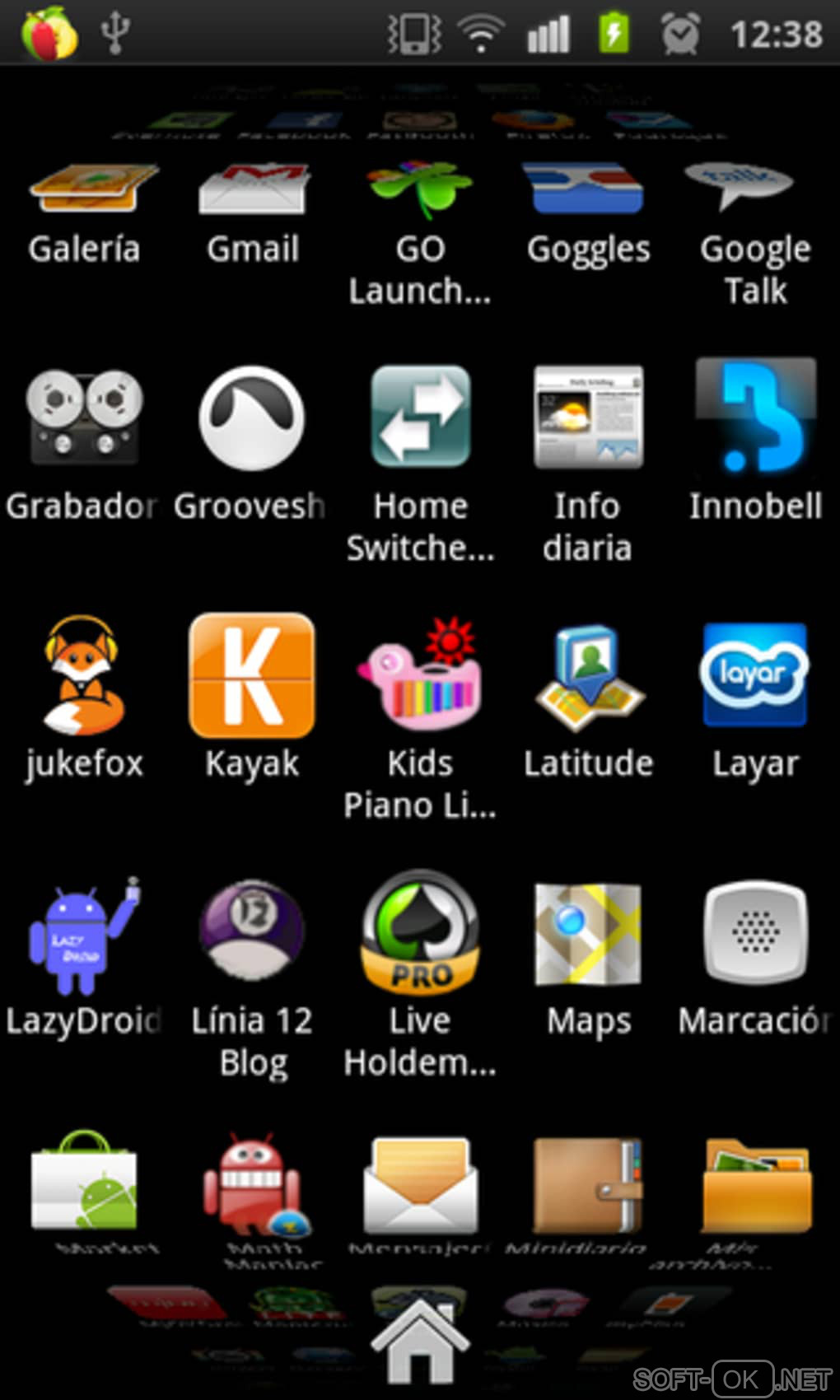Screen dimensions: 840x1400
Task: Open Google Talk
Action: pos(755,191)
